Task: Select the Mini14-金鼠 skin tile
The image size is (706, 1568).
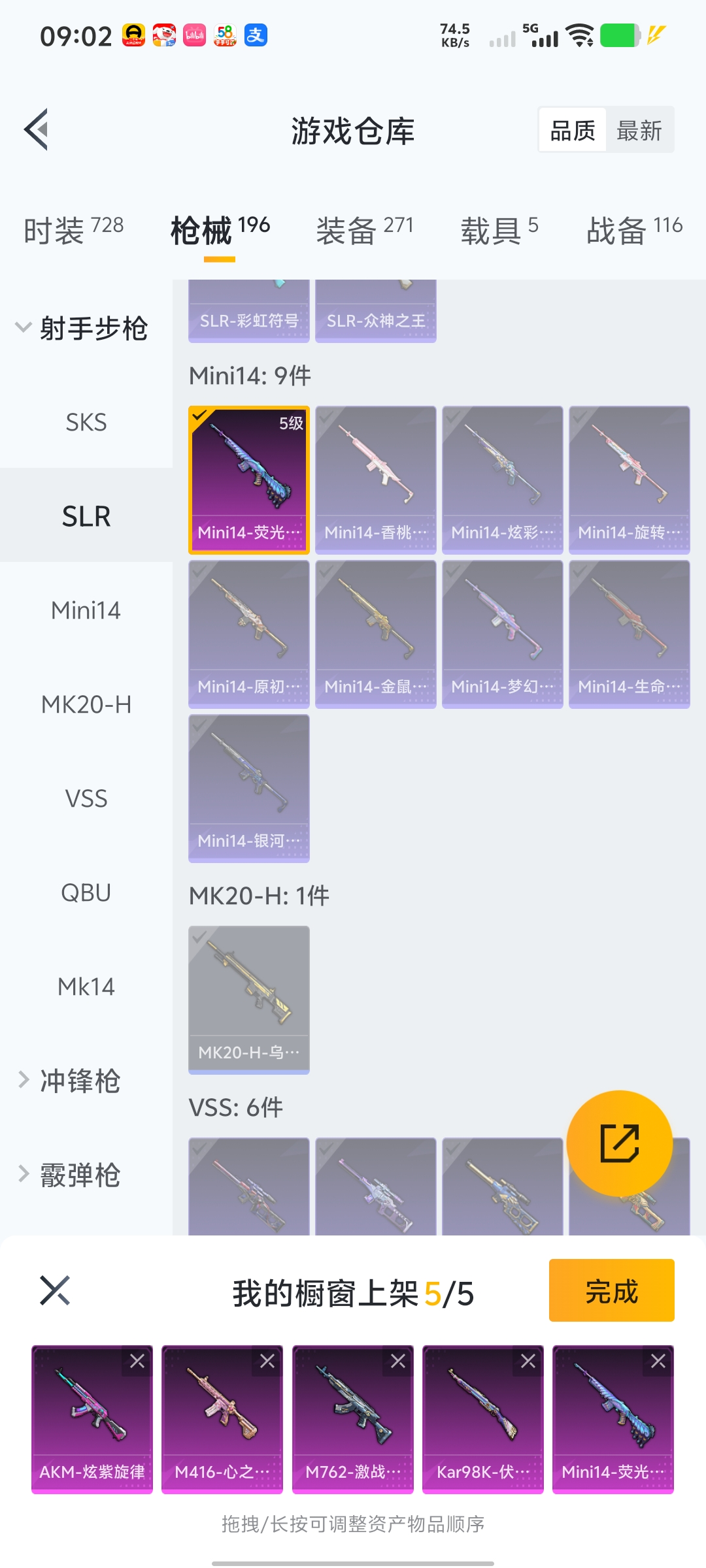Action: point(375,634)
